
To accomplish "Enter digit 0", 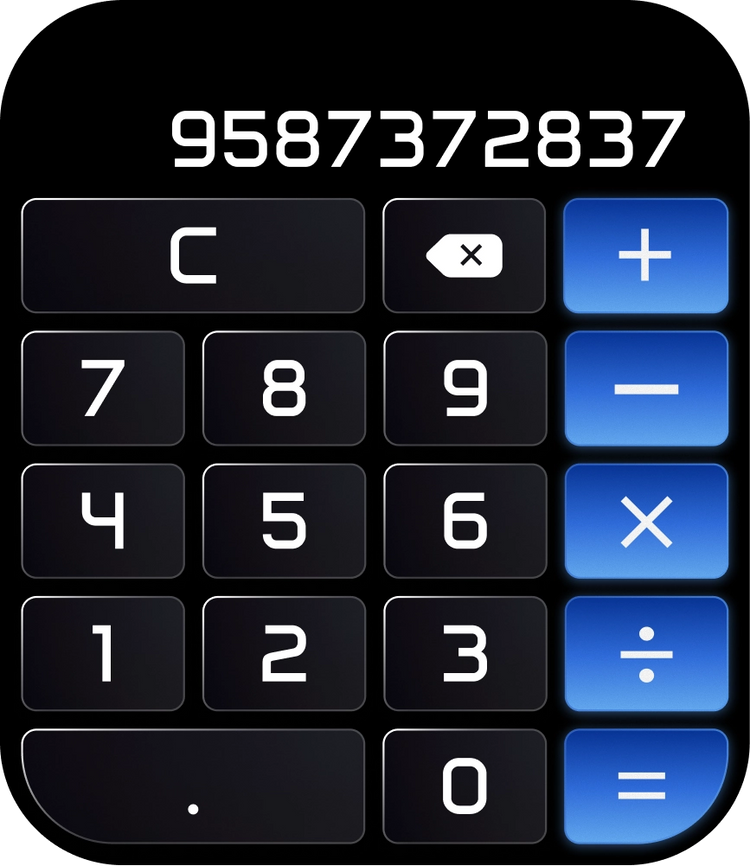I will click(464, 786).
